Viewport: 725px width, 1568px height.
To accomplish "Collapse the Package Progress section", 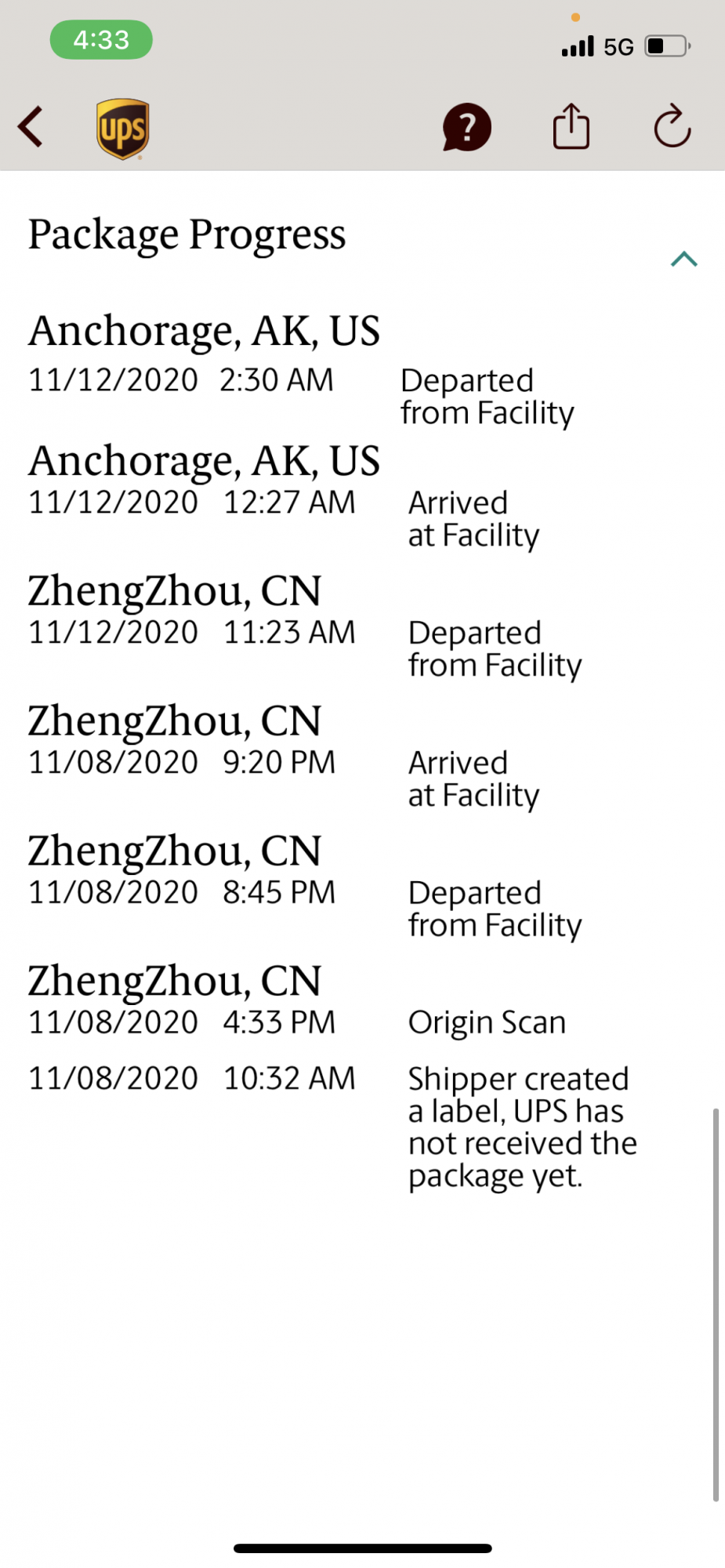I will 683,259.
